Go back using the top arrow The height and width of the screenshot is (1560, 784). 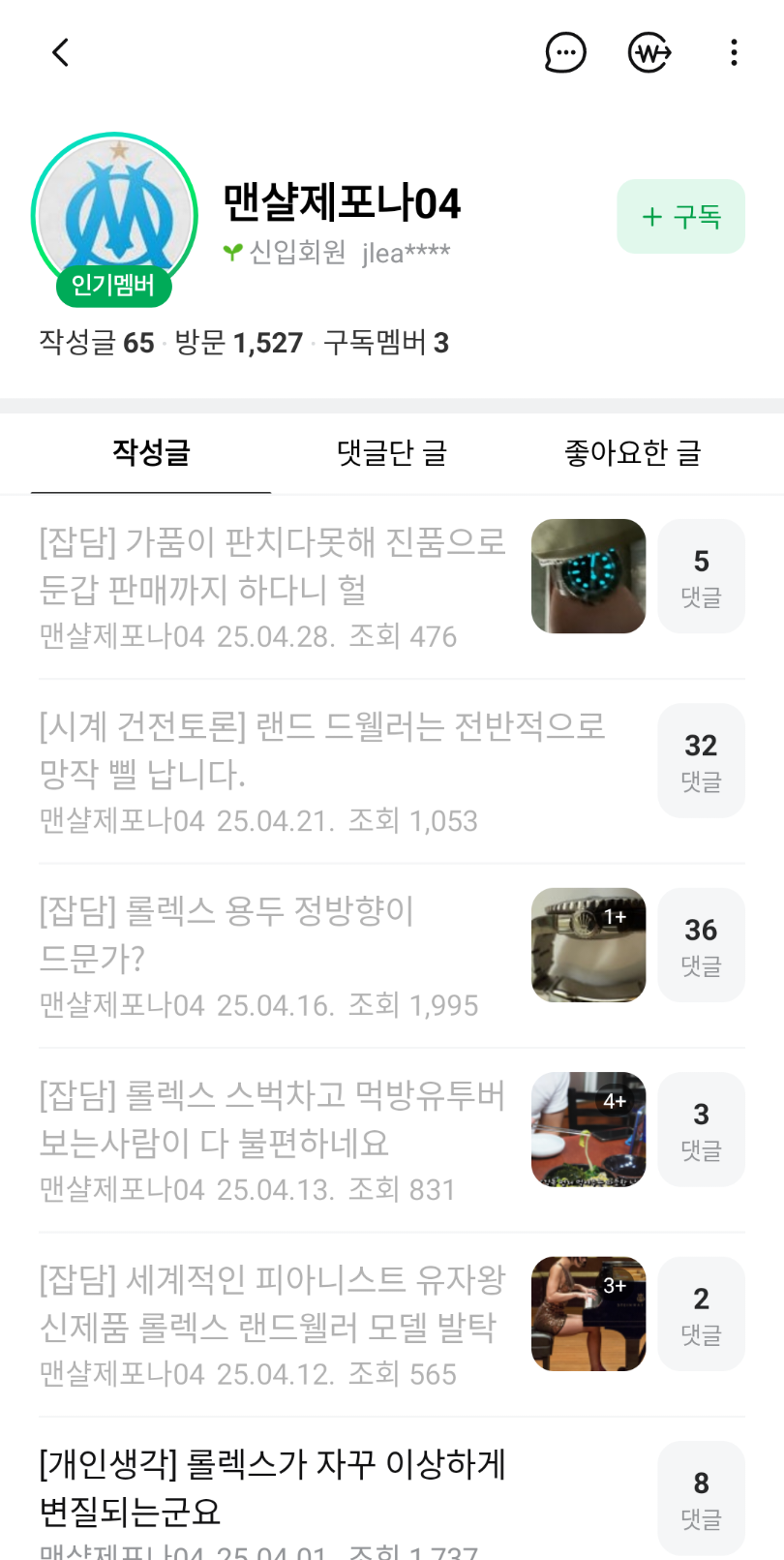61,52
